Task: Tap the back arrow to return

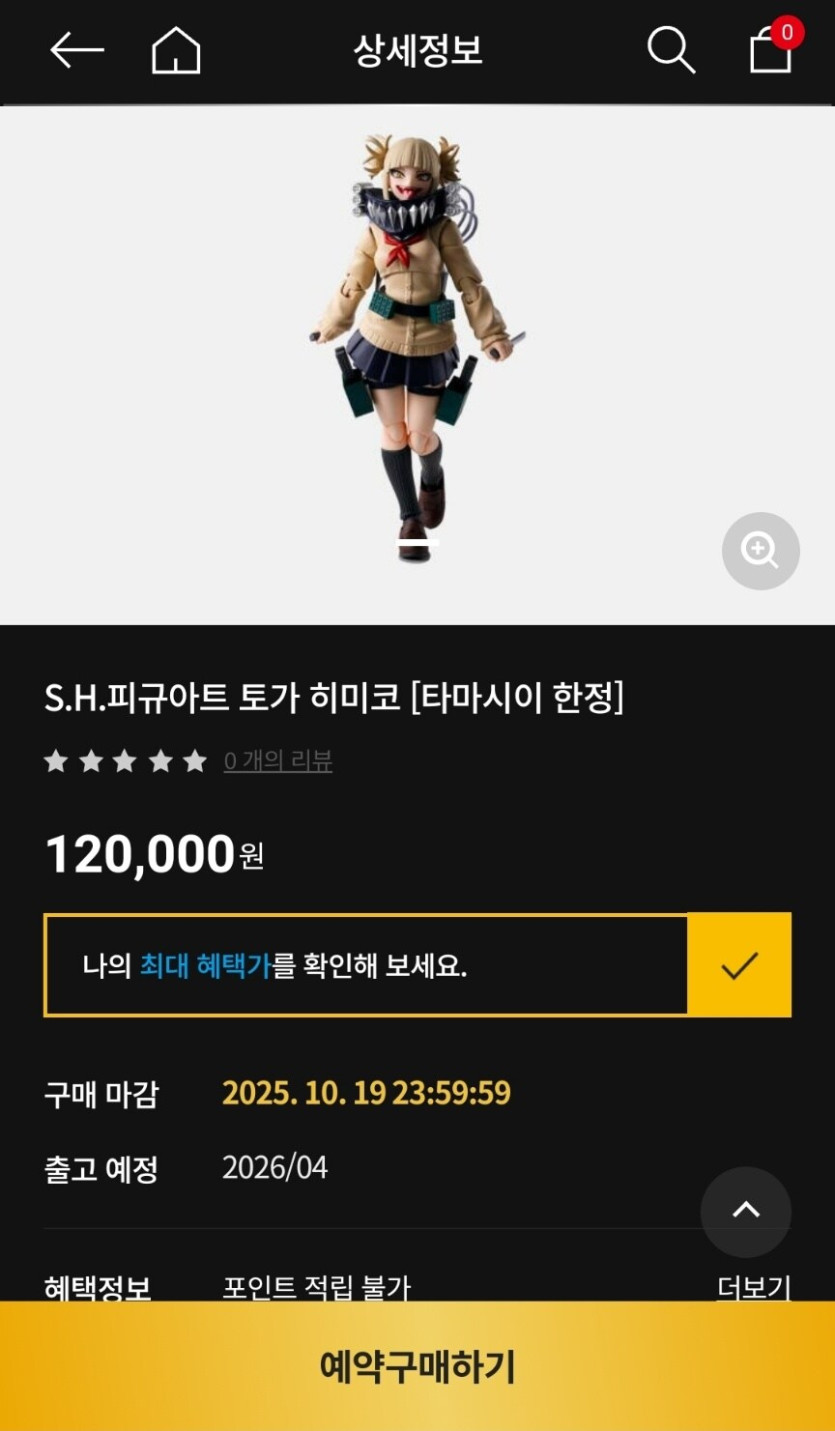Action: [x=75, y=50]
